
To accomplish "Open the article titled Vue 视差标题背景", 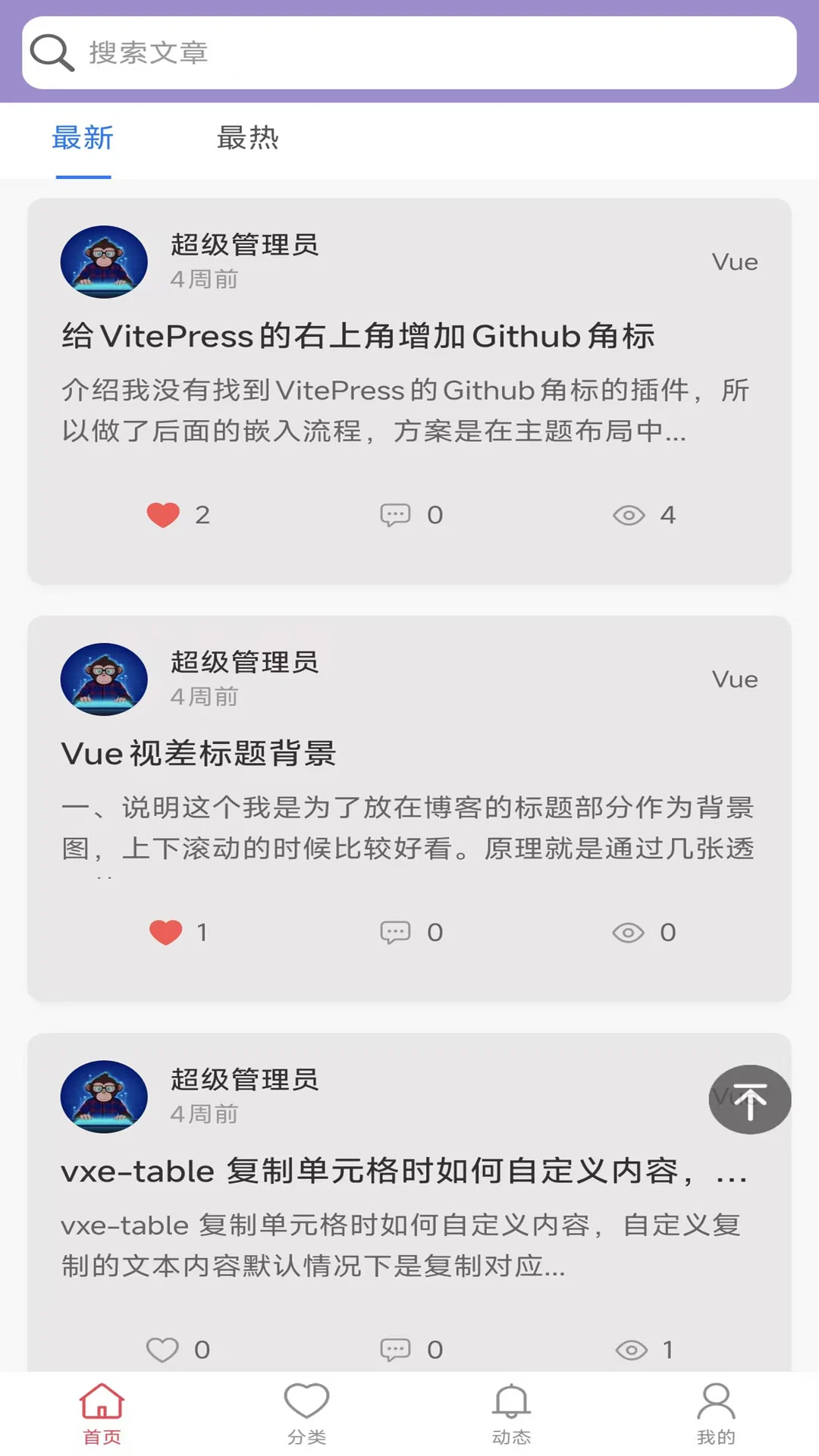I will (201, 753).
